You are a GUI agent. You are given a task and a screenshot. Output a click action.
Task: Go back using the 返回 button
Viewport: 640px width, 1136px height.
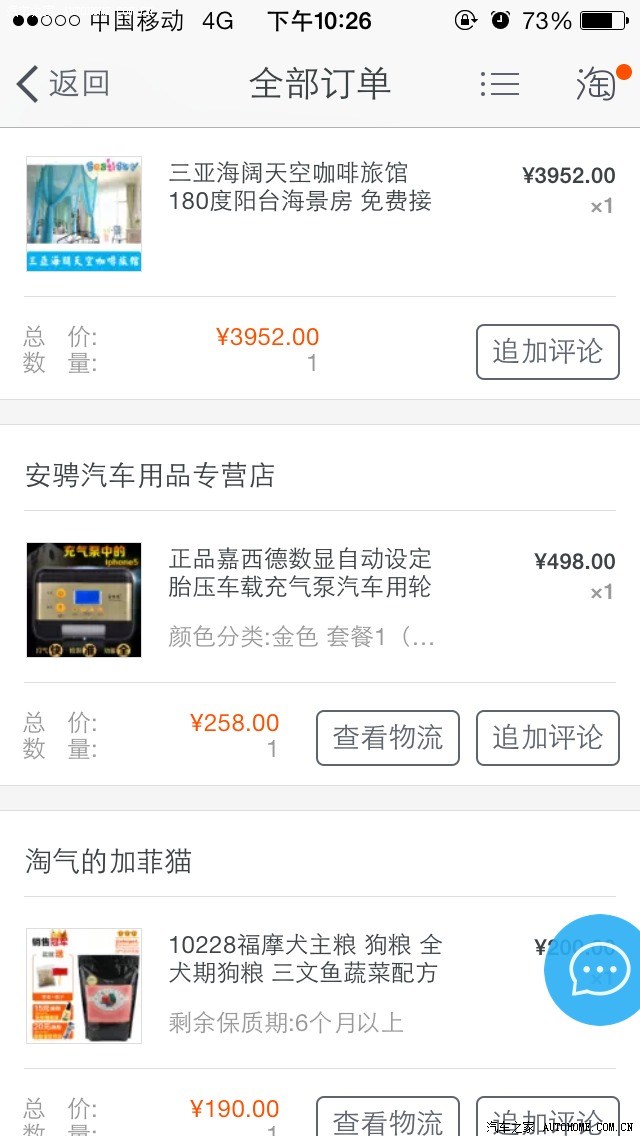tap(62, 84)
